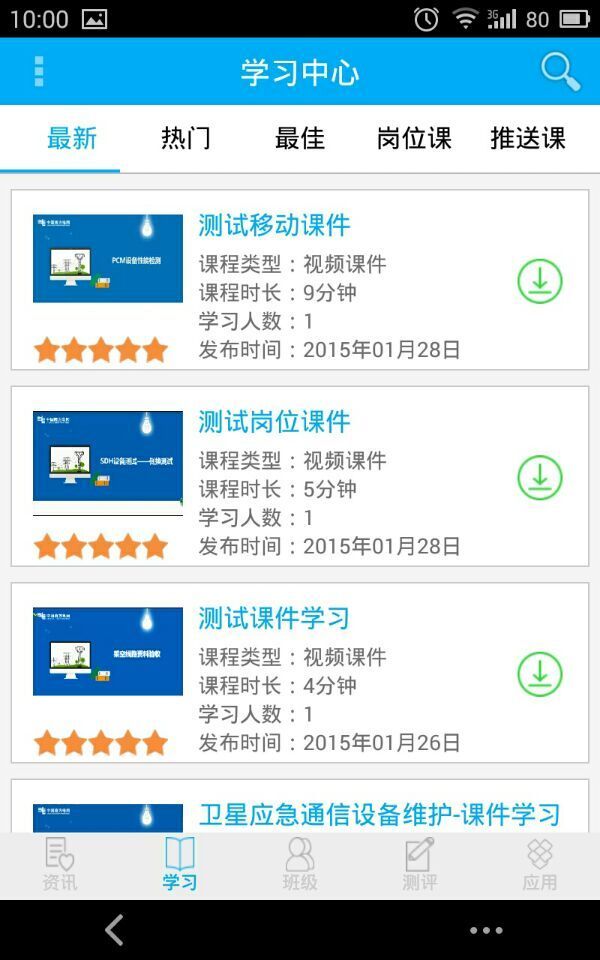The width and height of the screenshot is (600, 960).
Task: Go to the 应用 bottom tab
Action: point(540,866)
